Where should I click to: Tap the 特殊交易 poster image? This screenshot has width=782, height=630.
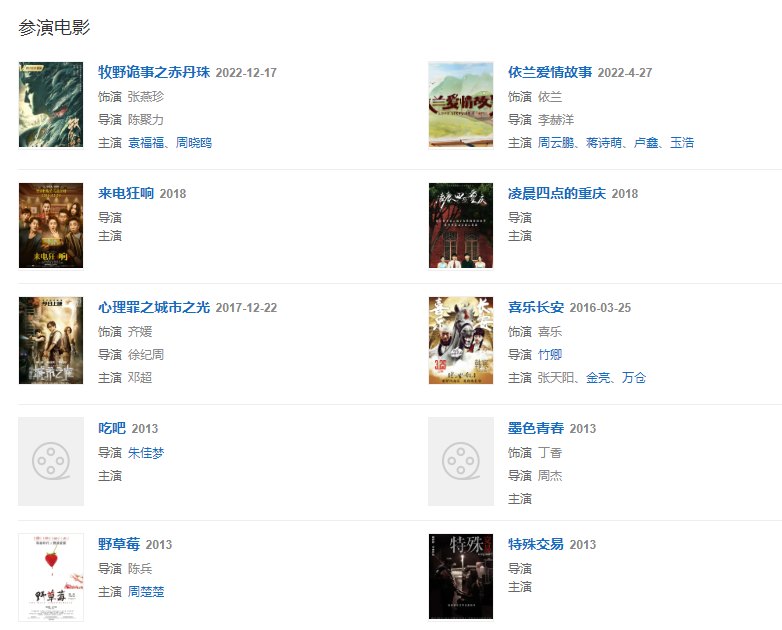[x=461, y=577]
